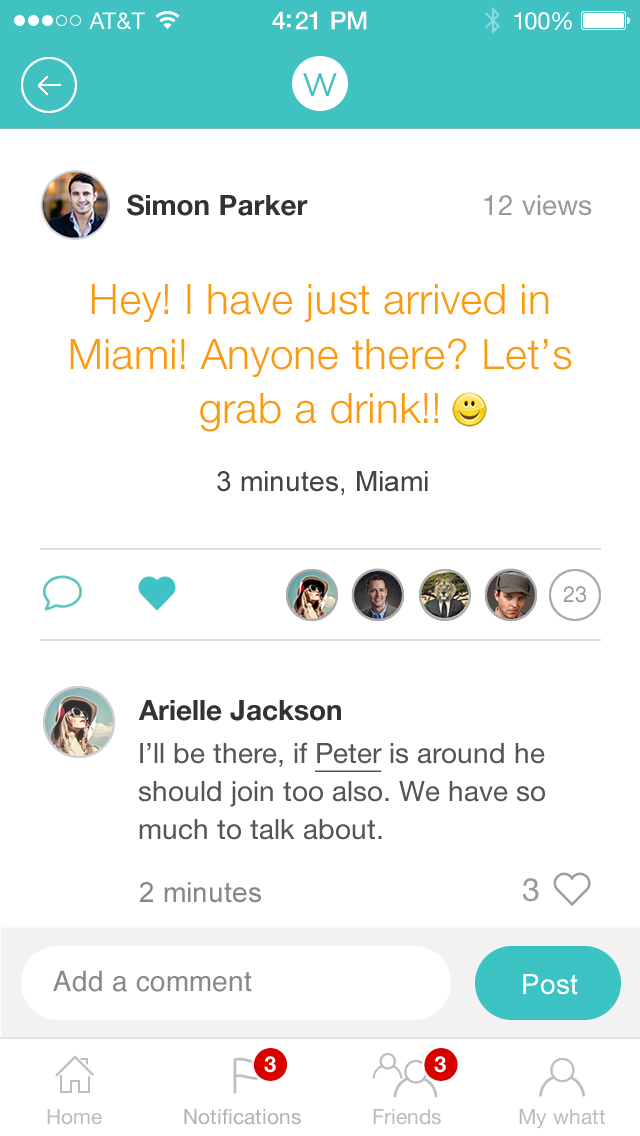Submit the comment with Post button
Viewport: 640px width, 1136px height.
[x=548, y=983]
